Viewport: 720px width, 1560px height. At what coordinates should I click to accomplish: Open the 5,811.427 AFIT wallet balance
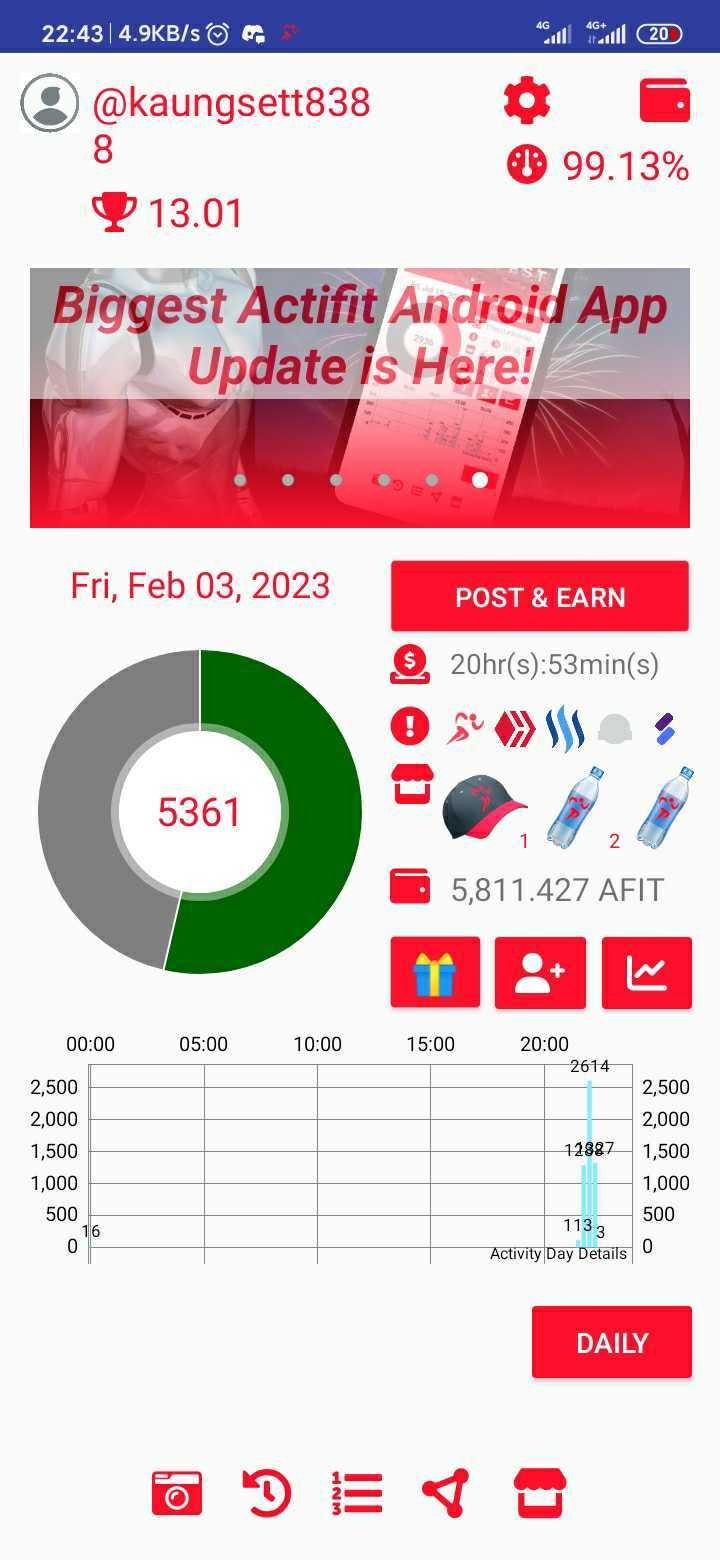point(527,889)
